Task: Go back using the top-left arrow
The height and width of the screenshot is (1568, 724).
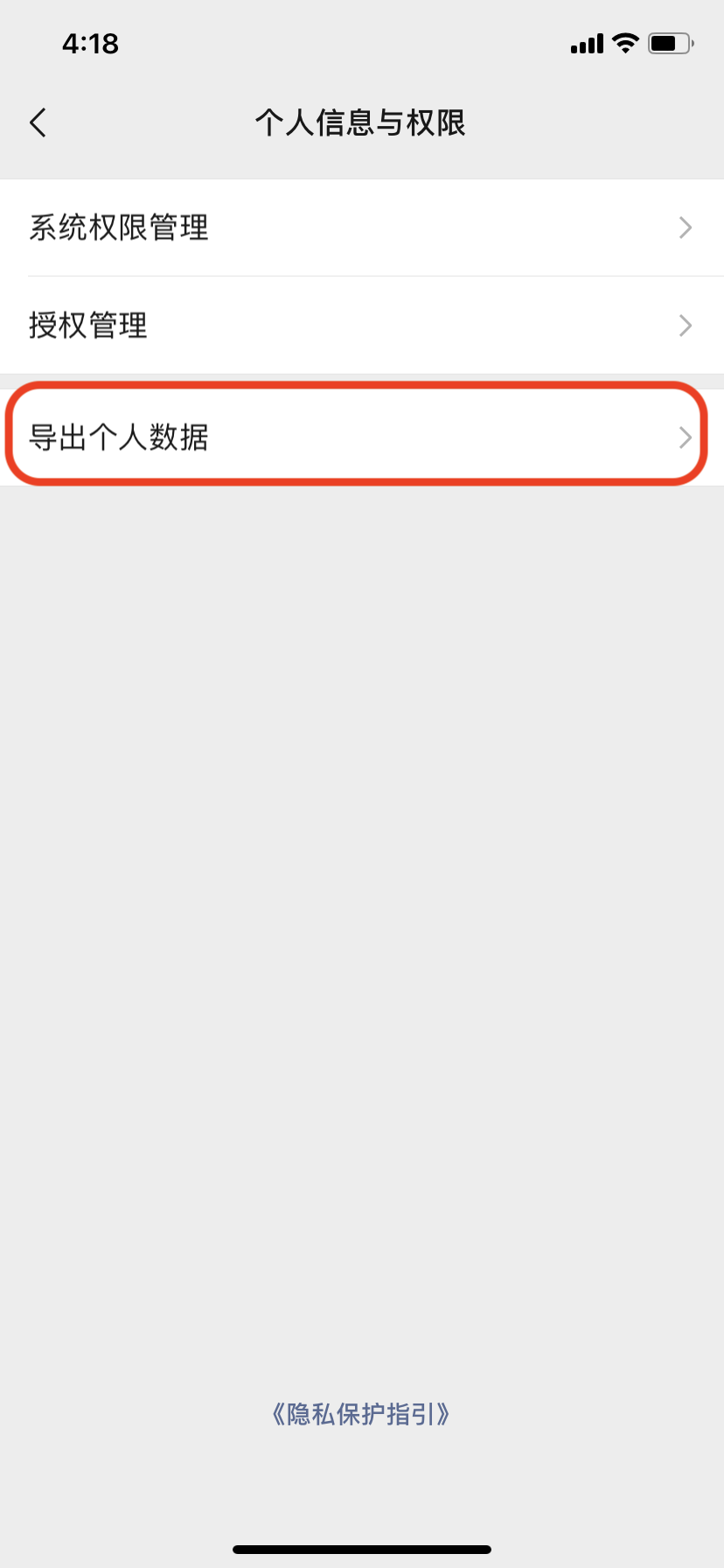Action: [x=38, y=123]
